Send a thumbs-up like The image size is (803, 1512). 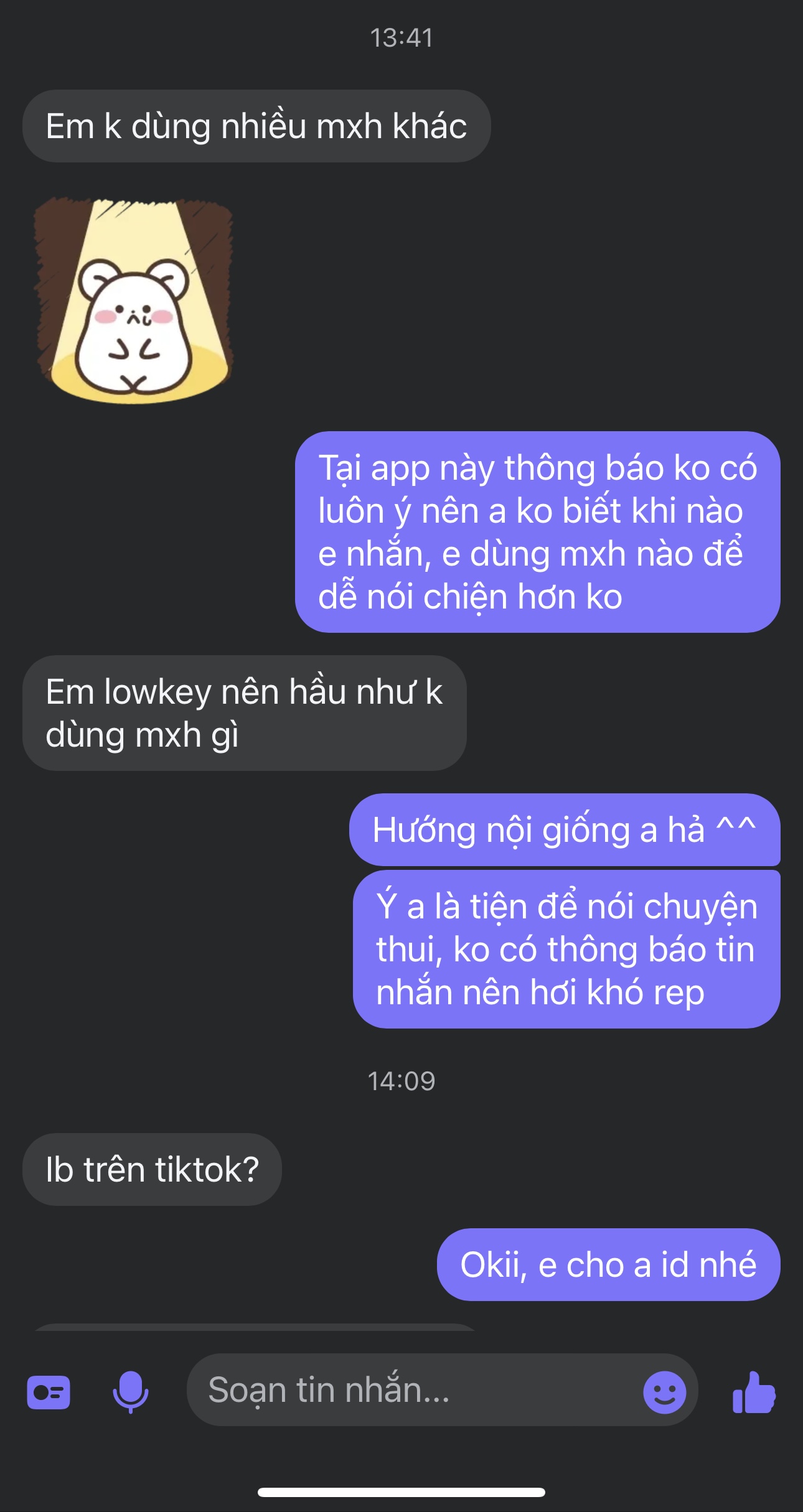click(754, 1392)
